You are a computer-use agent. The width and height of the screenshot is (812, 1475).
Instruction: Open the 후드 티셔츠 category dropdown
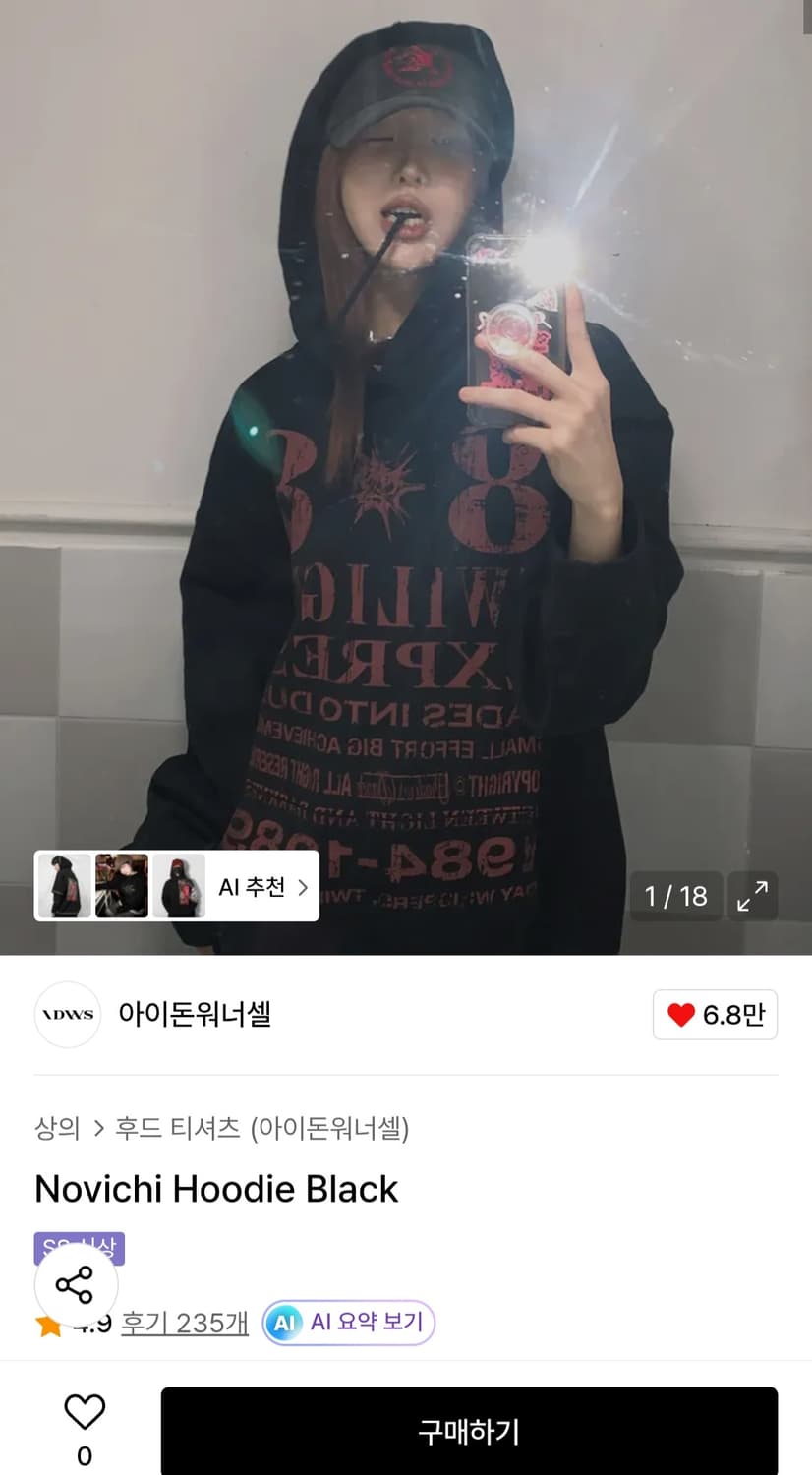pyautogui.click(x=177, y=1130)
